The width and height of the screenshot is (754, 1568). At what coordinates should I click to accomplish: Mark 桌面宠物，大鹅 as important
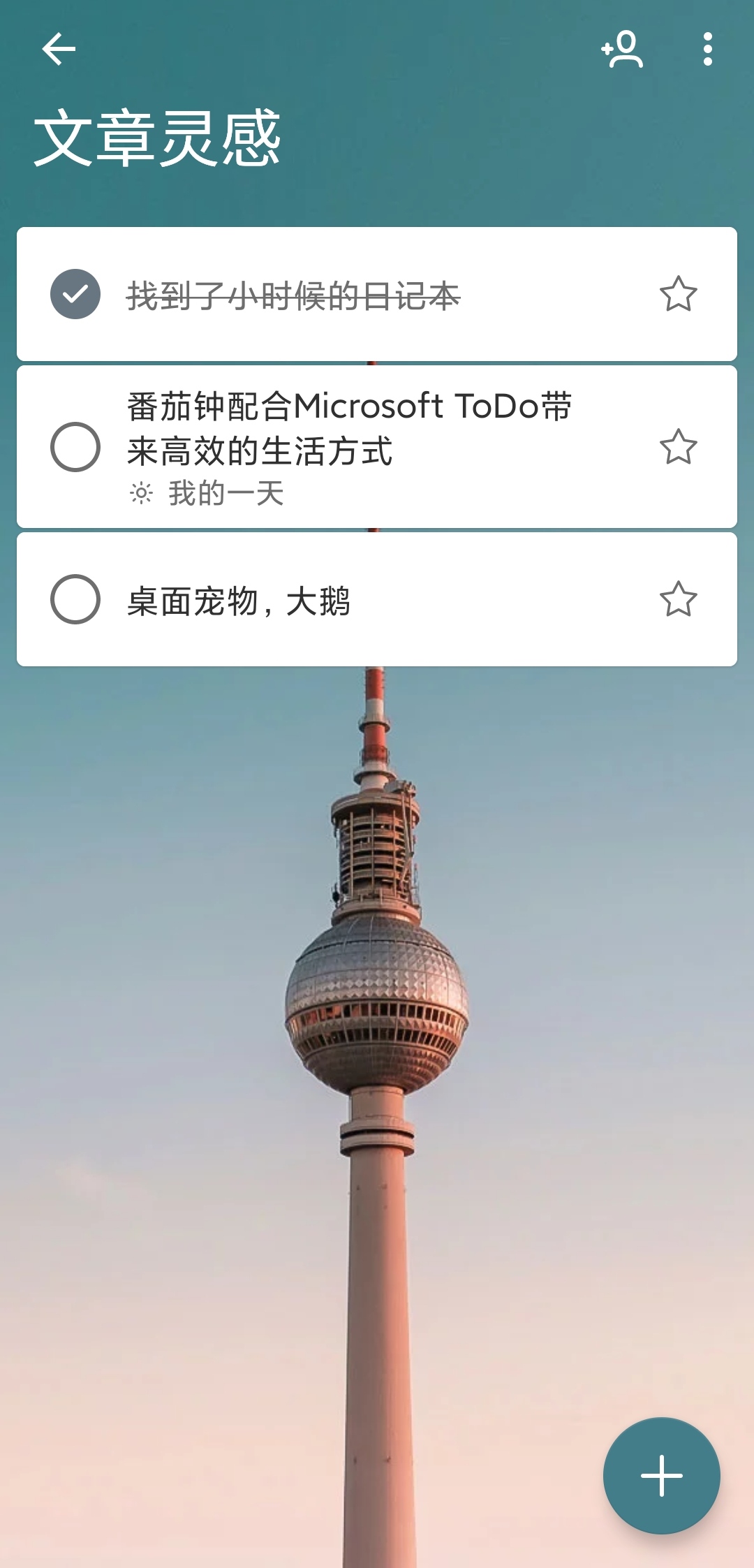click(x=678, y=599)
